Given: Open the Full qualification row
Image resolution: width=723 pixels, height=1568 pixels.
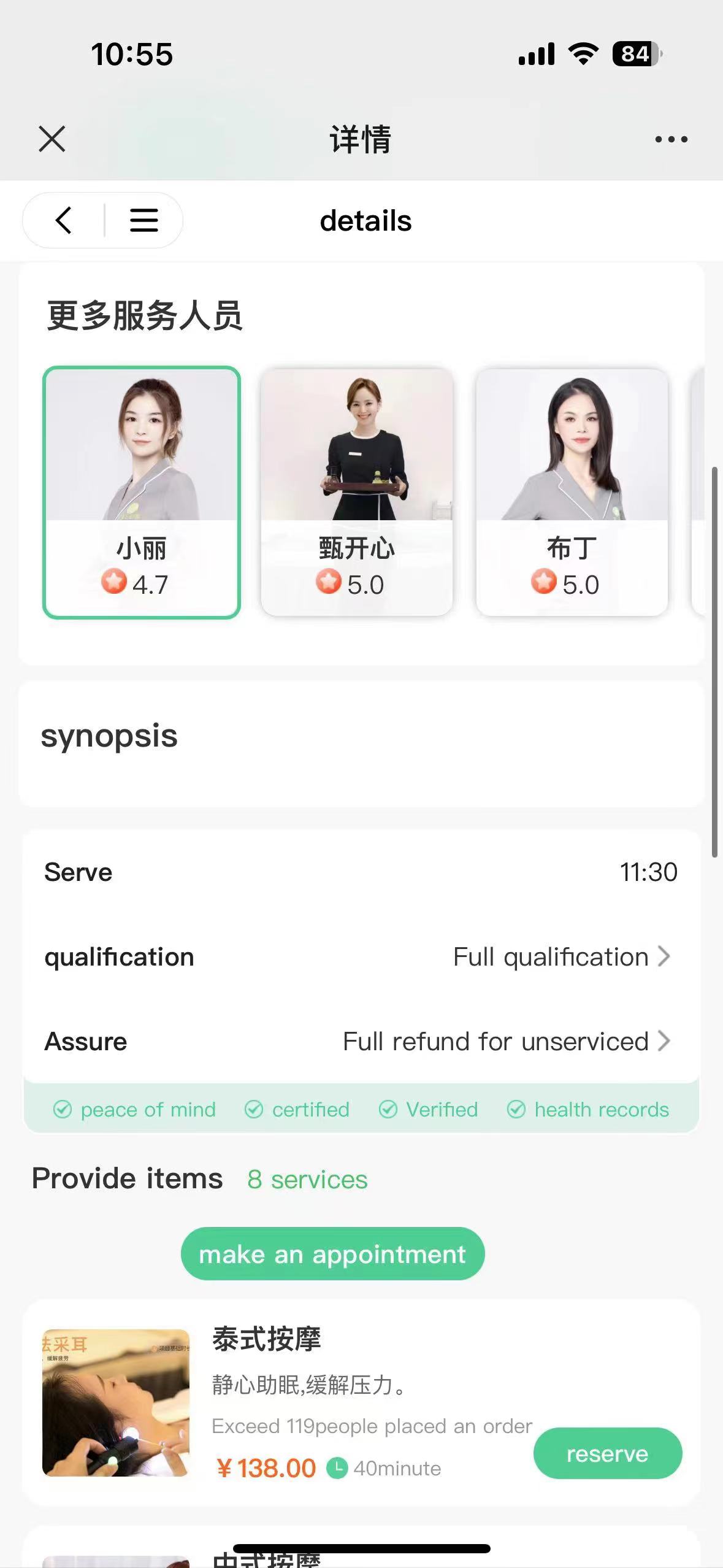Looking at the screenshot, I should point(561,957).
